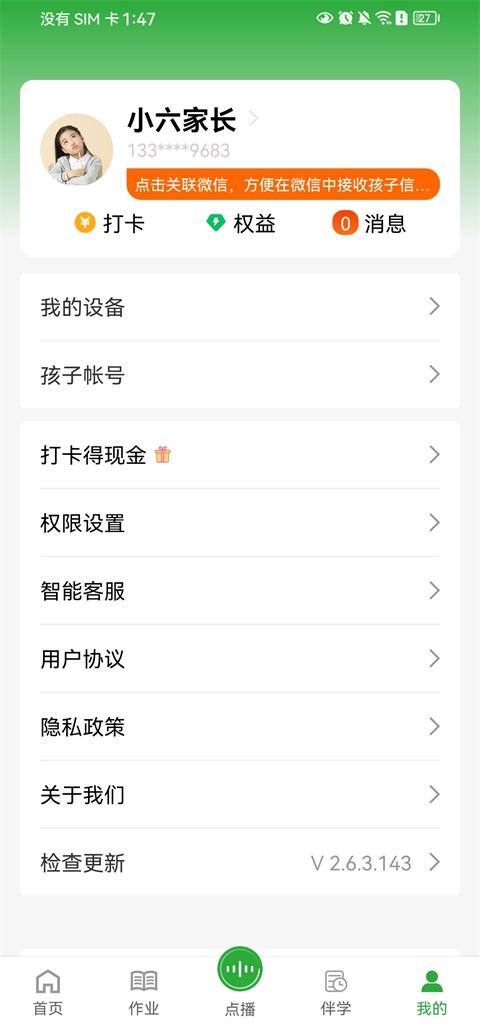Image resolution: width=480 pixels, height=1027 pixels.
Task: Open 打卡得现金 reward page
Action: pos(240,455)
